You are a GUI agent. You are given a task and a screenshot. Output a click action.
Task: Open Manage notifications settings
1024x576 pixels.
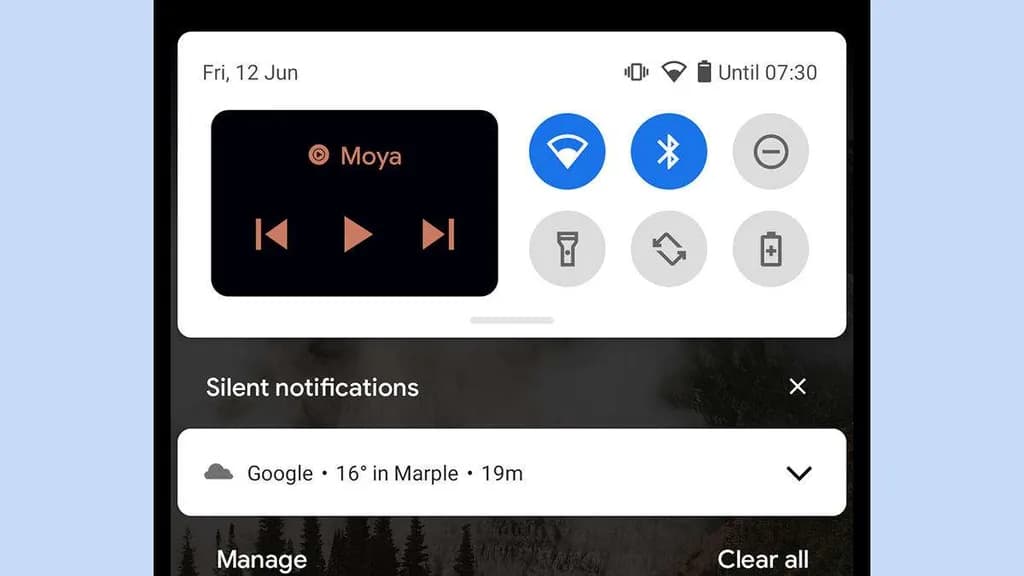261,559
